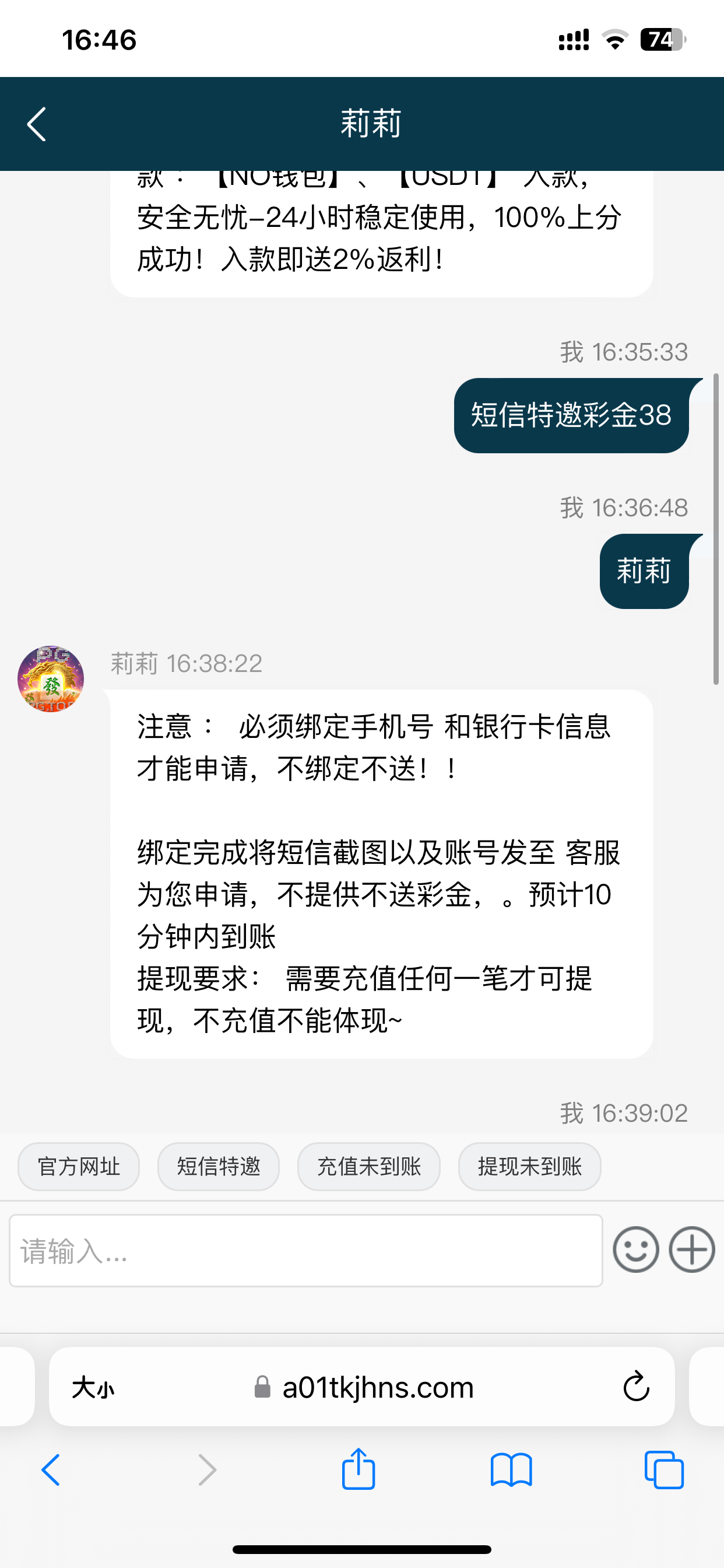Image resolution: width=724 pixels, height=1568 pixels.
Task: Select the 官方网址 quick reply chip
Action: coord(79,1166)
